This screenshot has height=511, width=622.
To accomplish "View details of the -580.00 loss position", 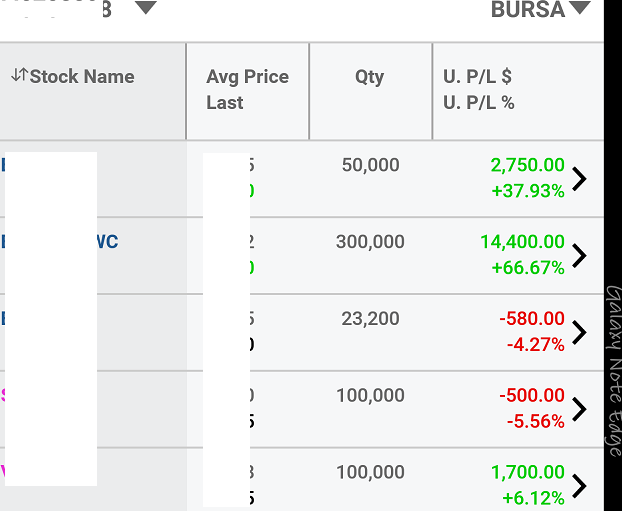I will (579, 333).
